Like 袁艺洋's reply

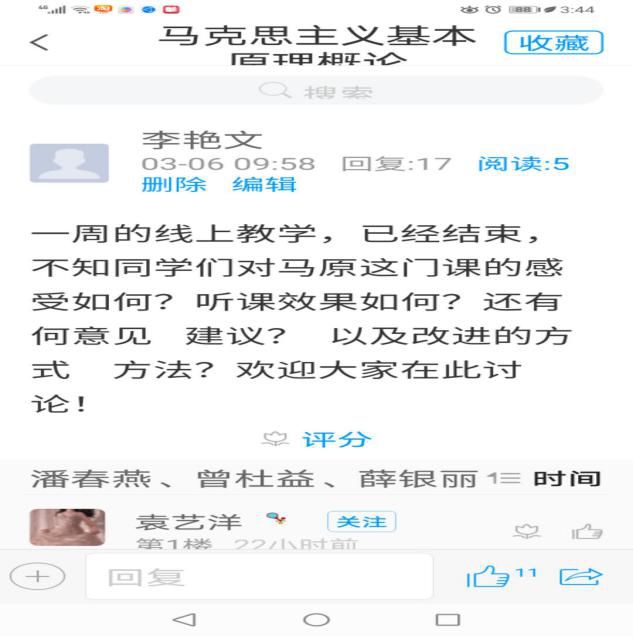[x=586, y=532]
